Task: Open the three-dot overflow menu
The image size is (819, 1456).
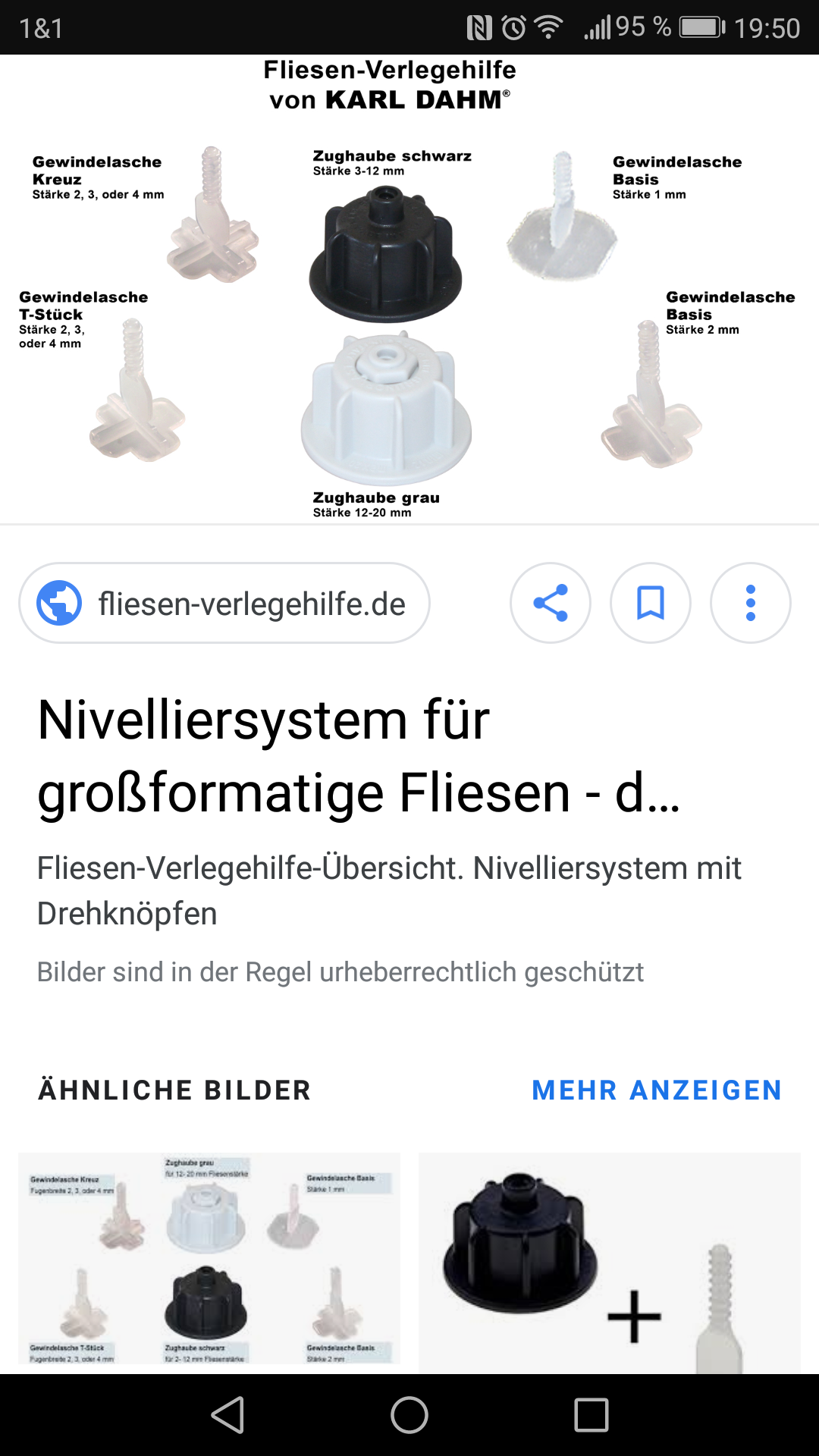Action: (x=751, y=604)
